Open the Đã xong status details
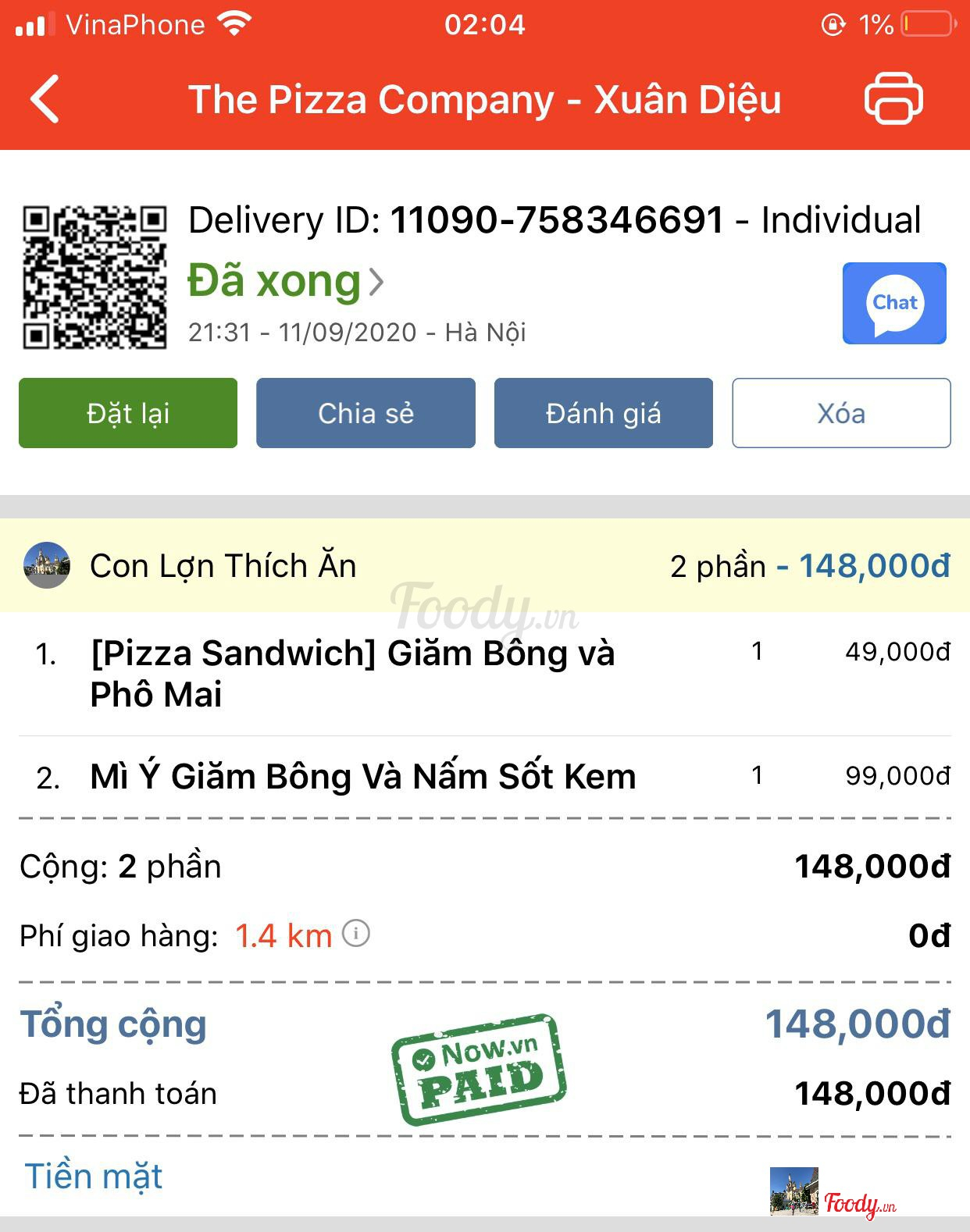Viewport: 970px width, 1232px height. point(286,281)
